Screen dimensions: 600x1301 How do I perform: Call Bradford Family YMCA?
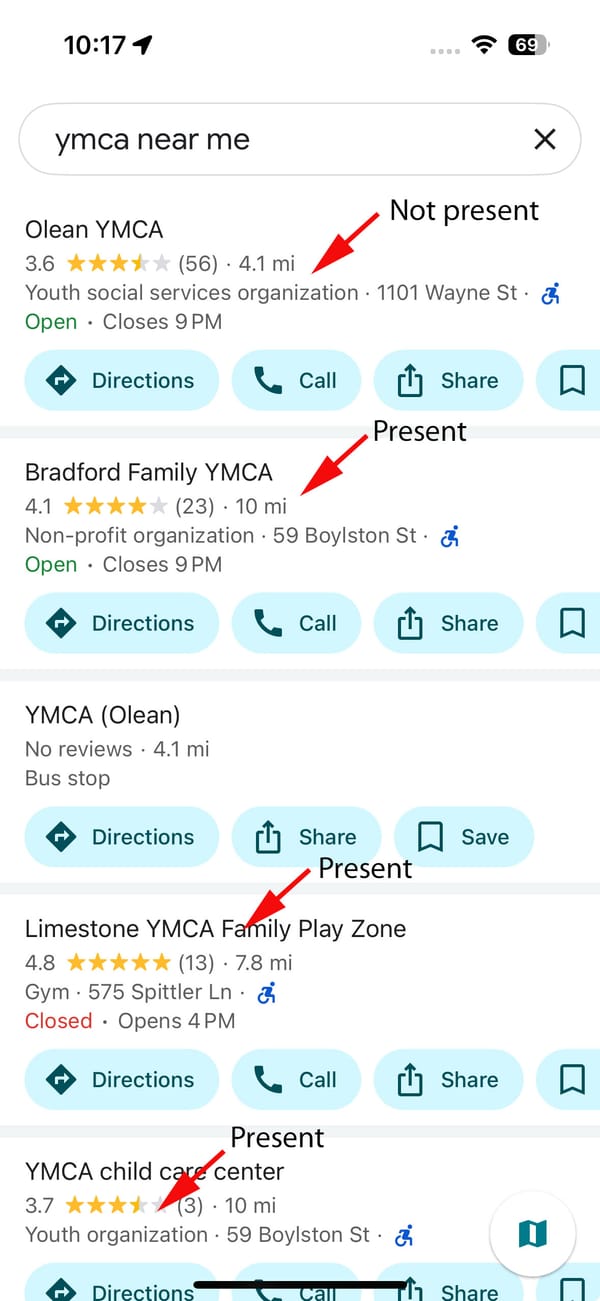pyautogui.click(x=296, y=623)
